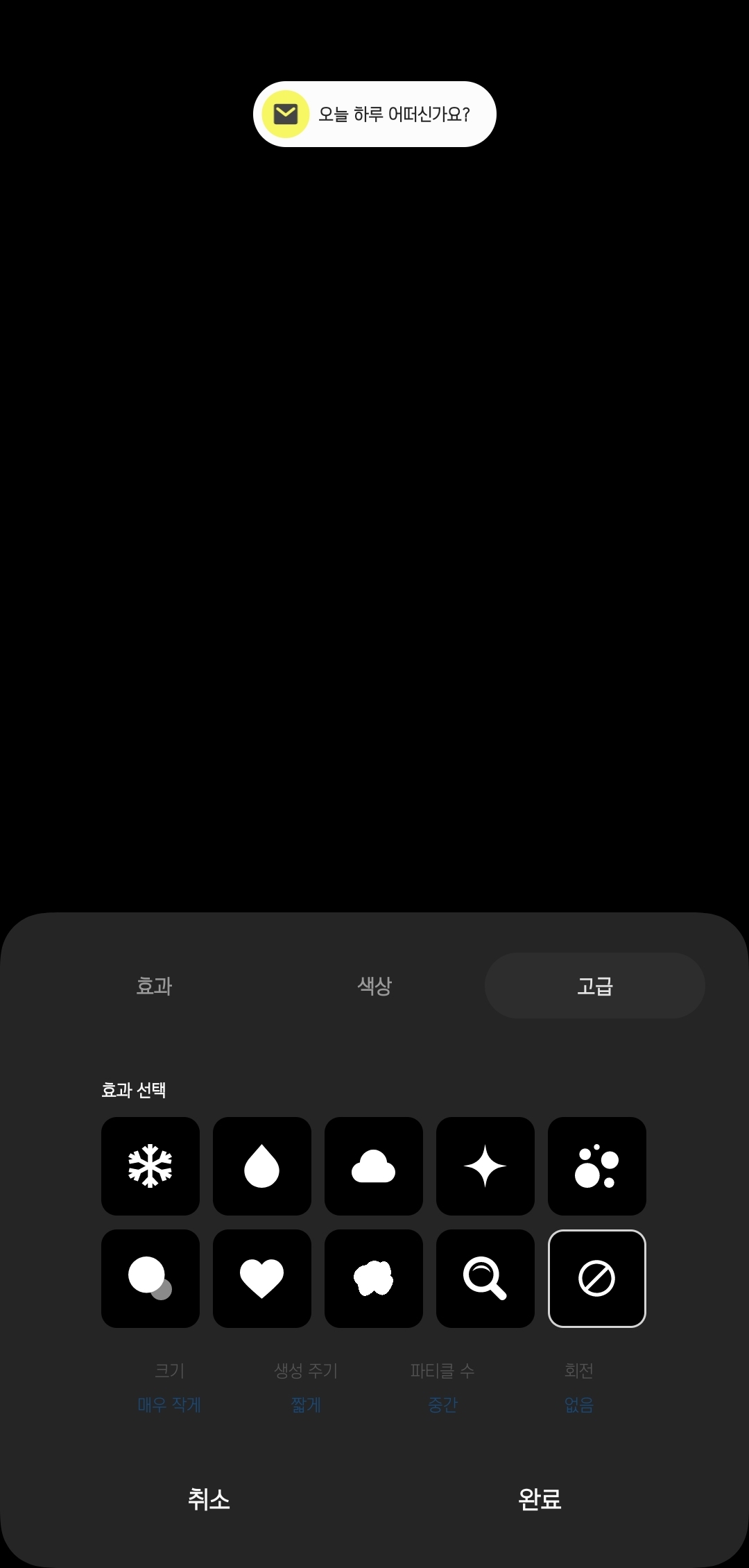Choose the flower effect tile
Viewport: 749px width, 1568px height.
[x=373, y=1279]
